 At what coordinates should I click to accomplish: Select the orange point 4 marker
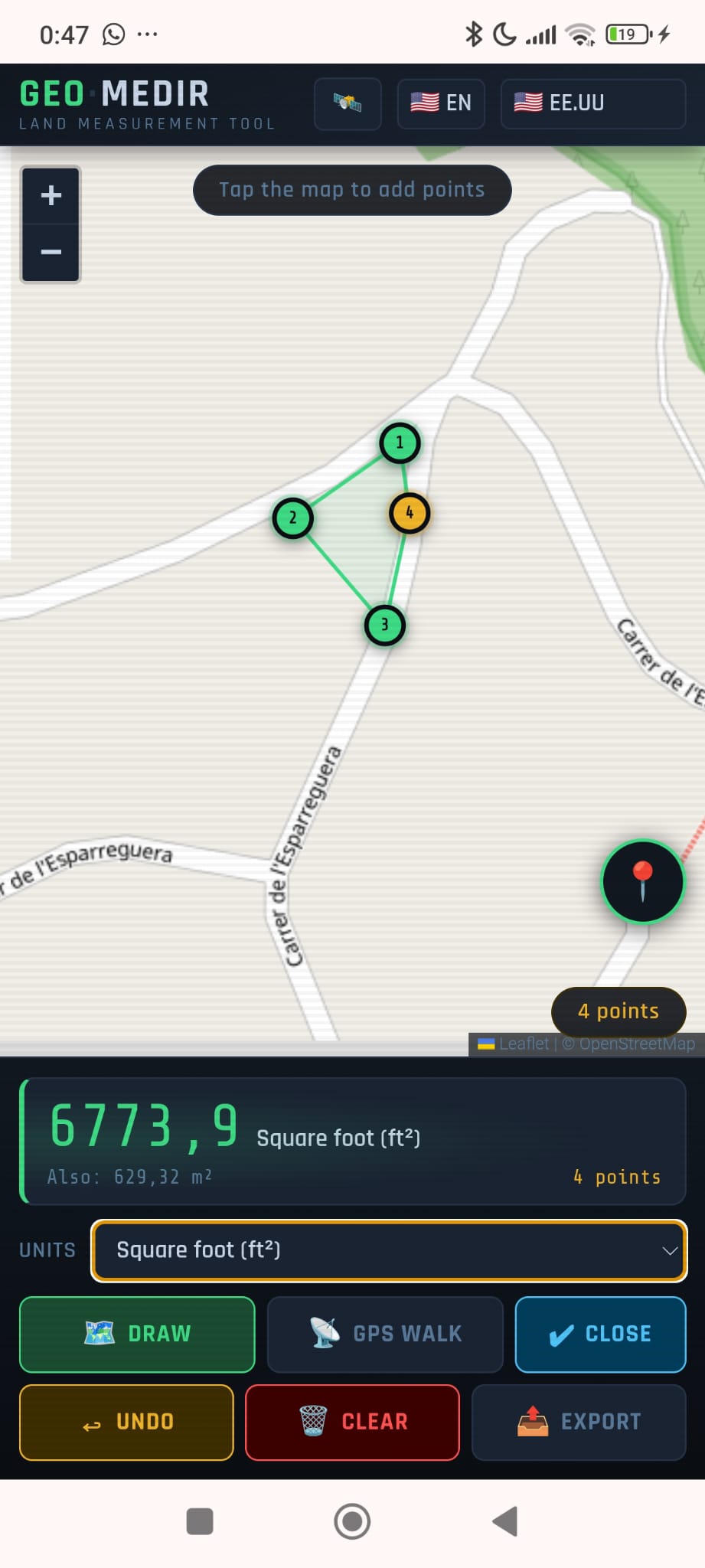[410, 513]
